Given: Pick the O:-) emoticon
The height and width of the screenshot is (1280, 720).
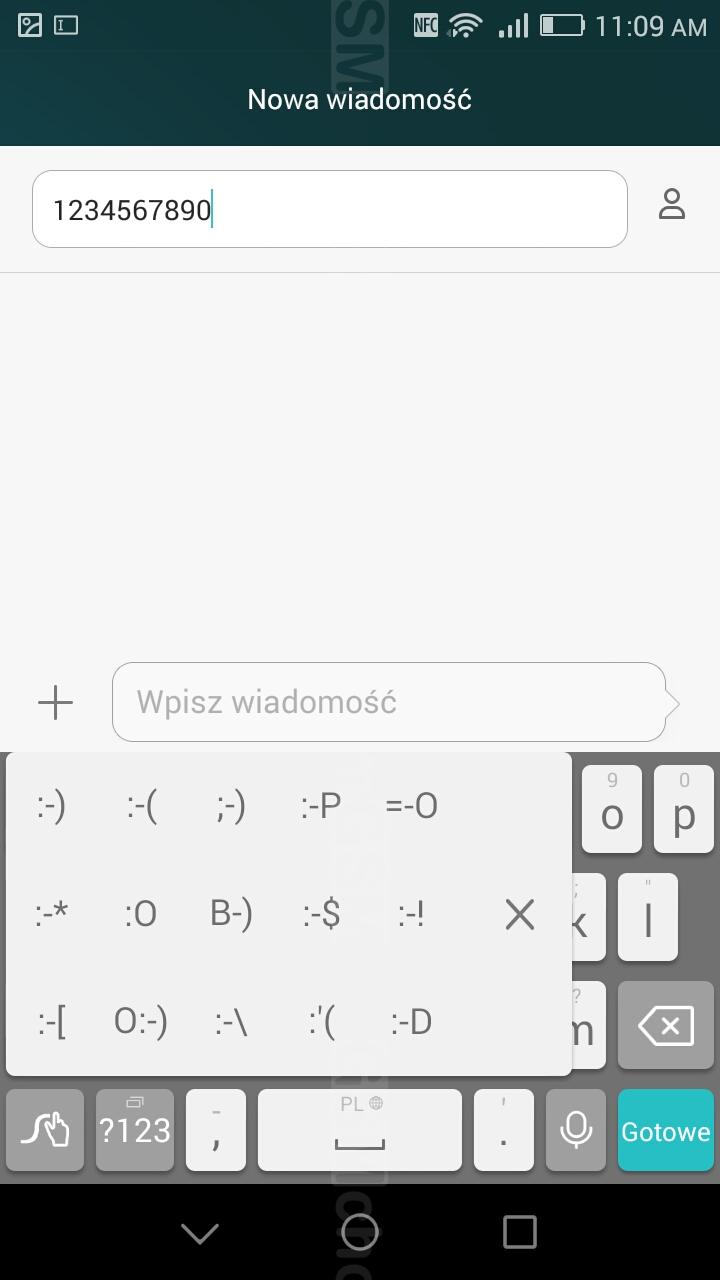Looking at the screenshot, I should tap(141, 1022).
